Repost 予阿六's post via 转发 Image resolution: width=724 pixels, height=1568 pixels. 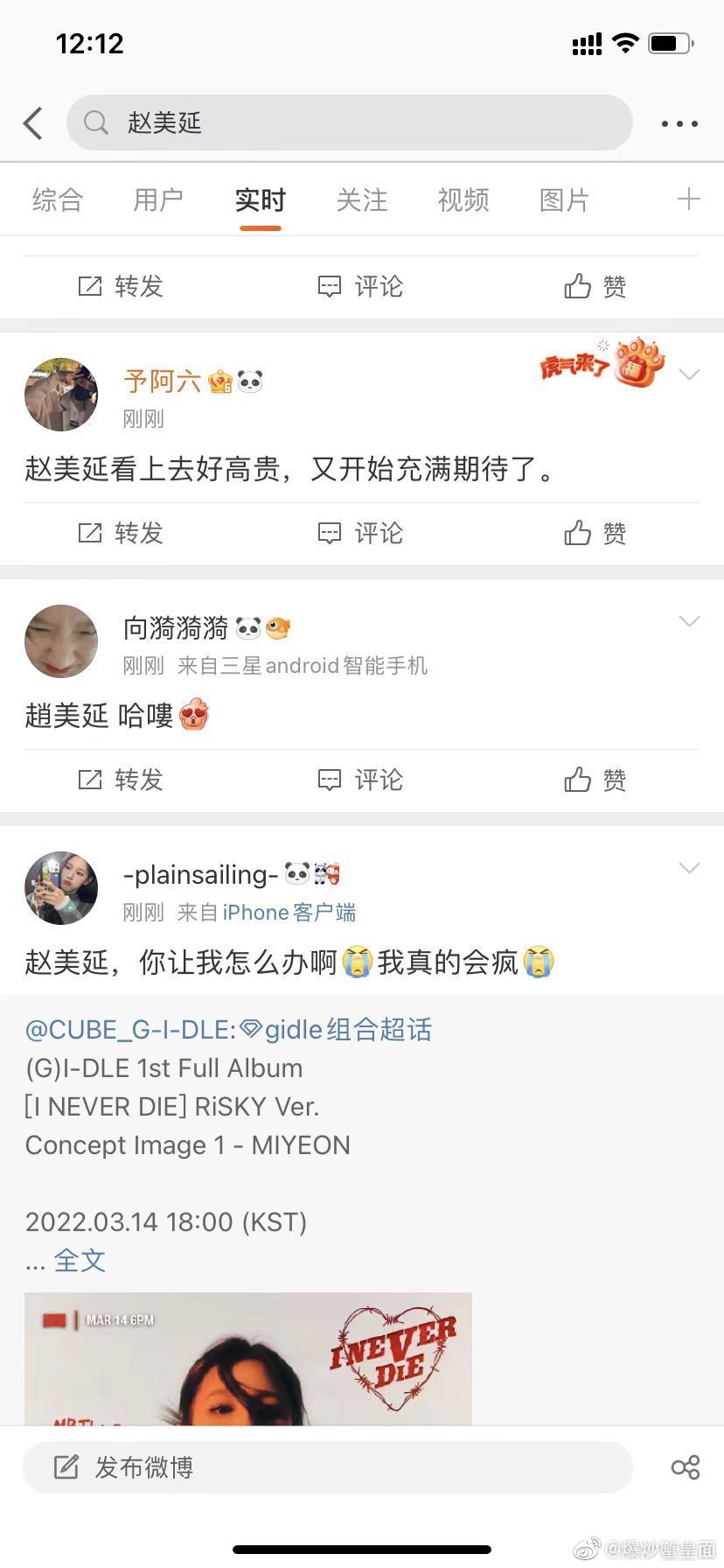coord(121,533)
